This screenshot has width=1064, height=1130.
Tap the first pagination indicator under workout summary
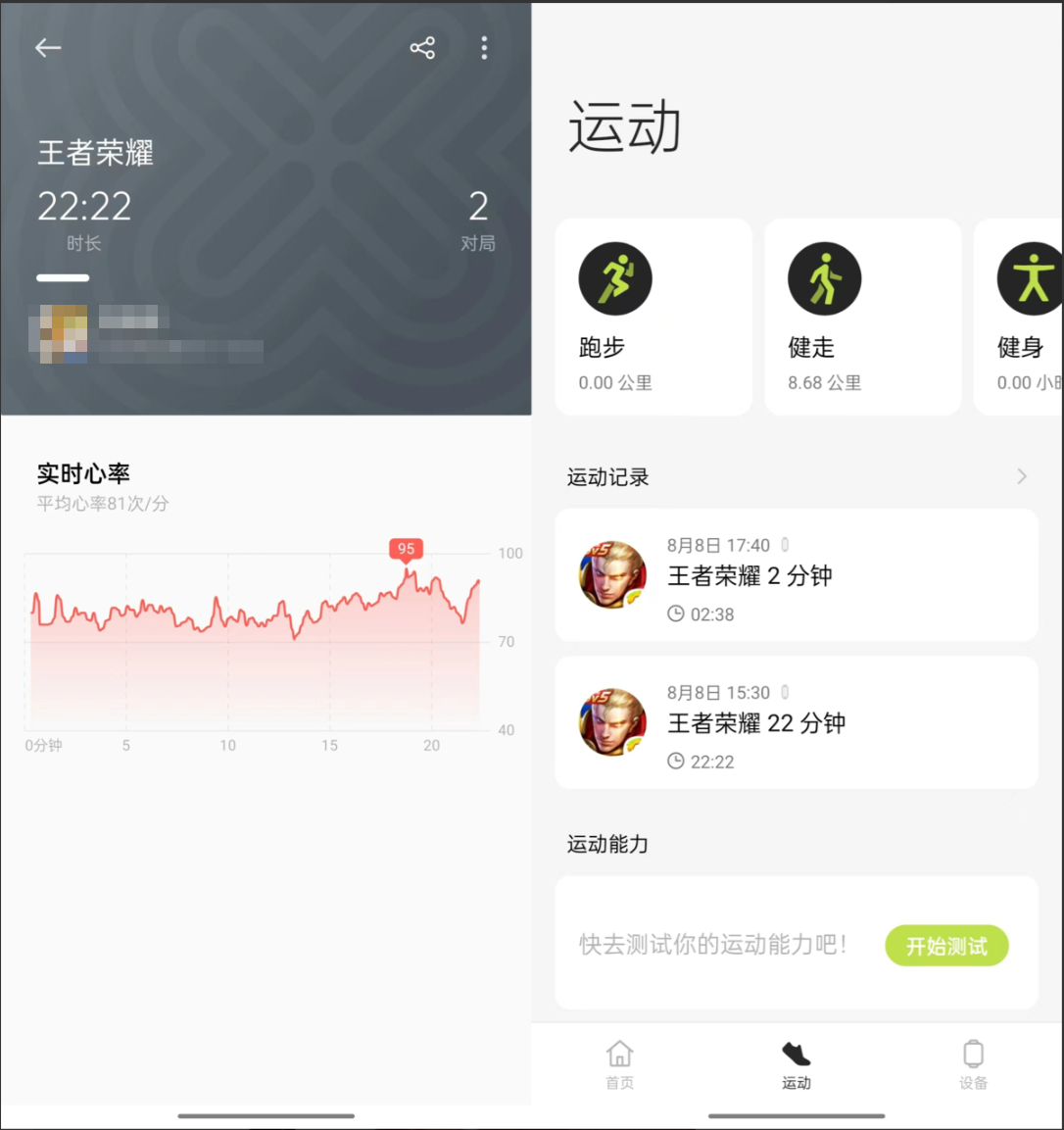tap(63, 278)
